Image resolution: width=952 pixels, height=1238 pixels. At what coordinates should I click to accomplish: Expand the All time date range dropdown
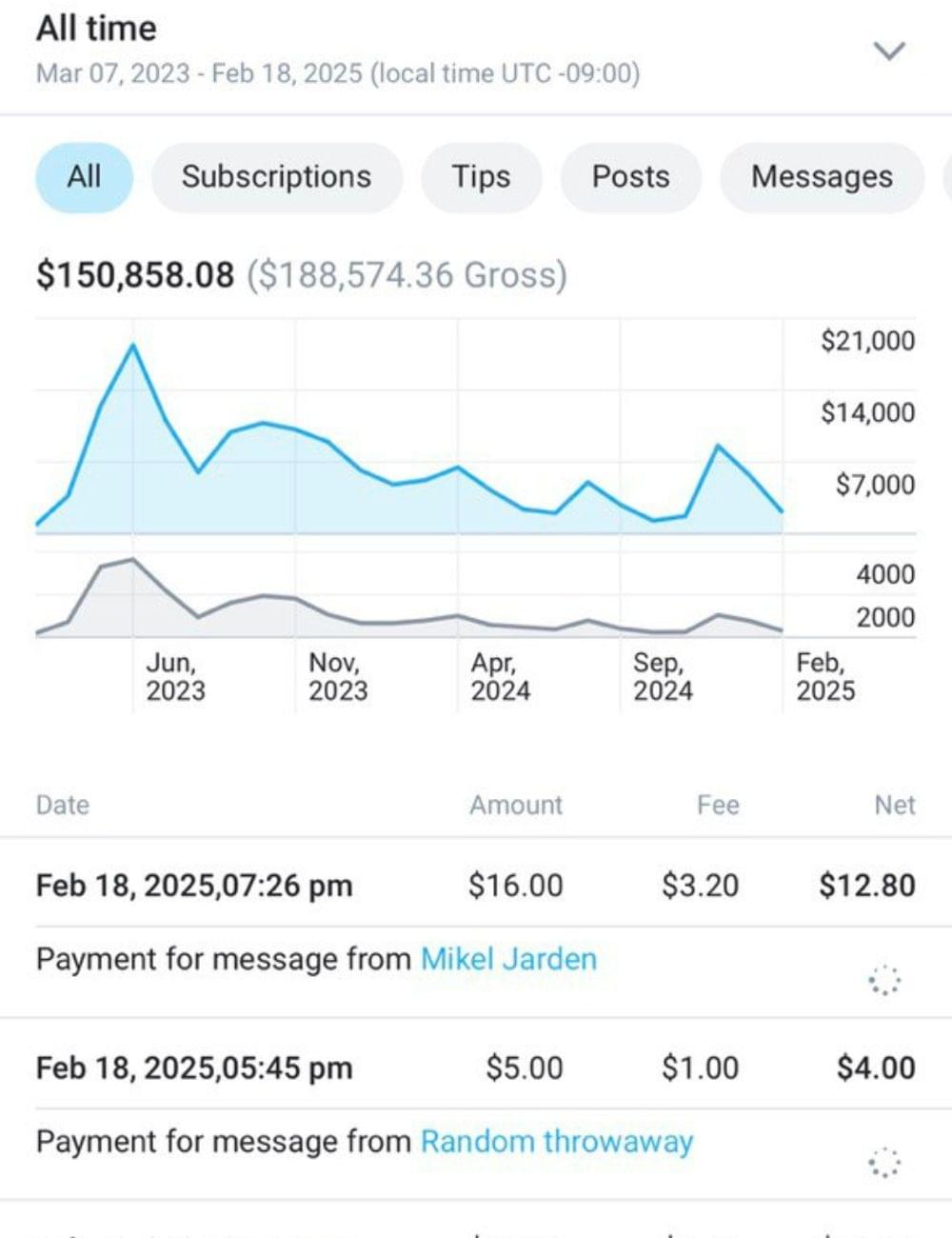888,50
